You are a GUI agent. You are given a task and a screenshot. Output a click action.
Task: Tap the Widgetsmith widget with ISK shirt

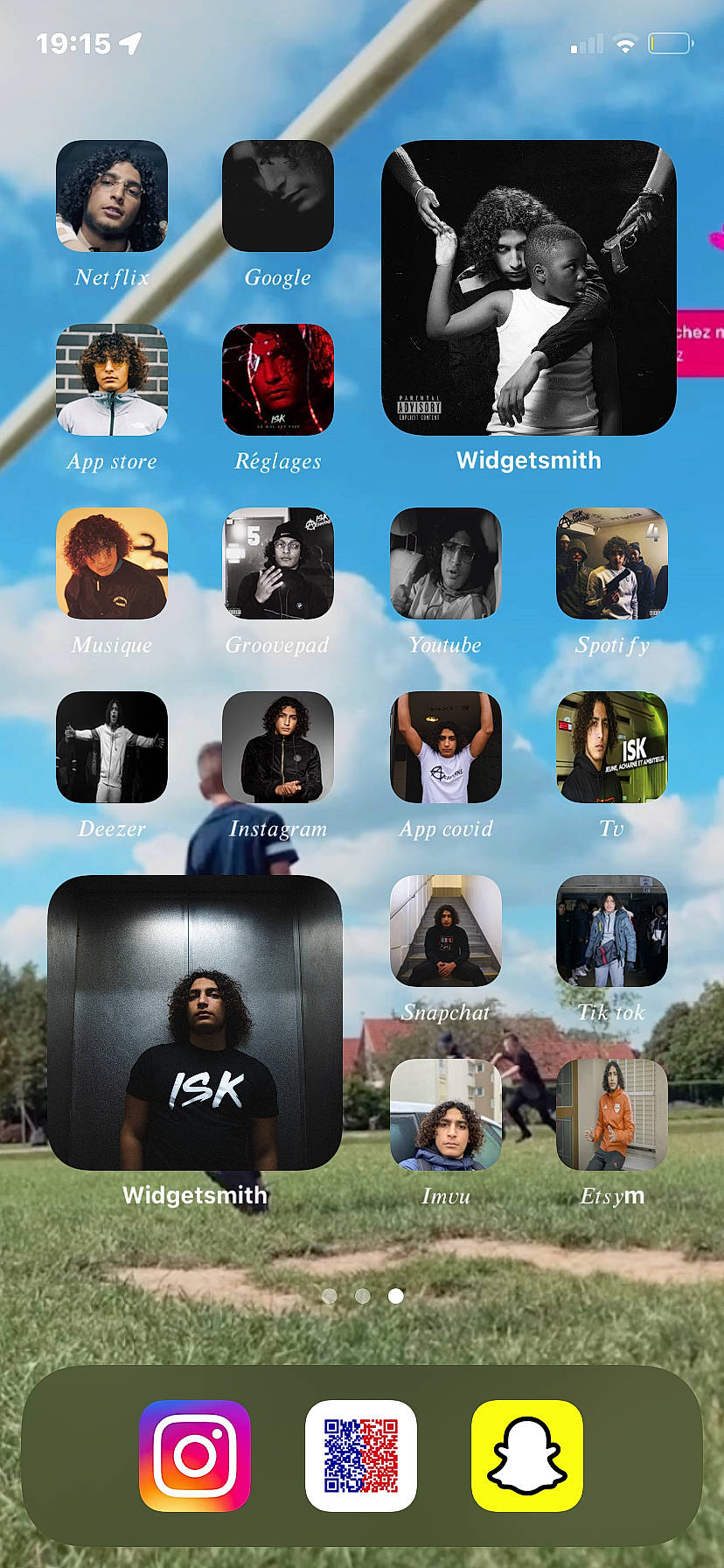point(195,1022)
